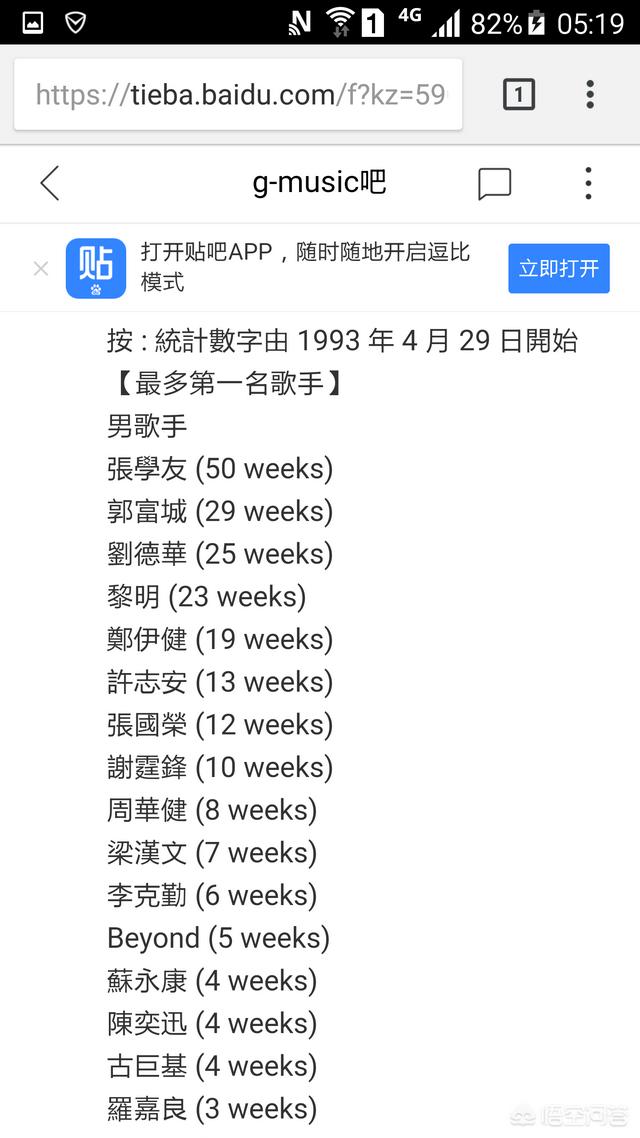Image resolution: width=640 pixels, height=1138 pixels.
Task: Dismiss the 贴吧 APP banner
Action: [x=41, y=268]
